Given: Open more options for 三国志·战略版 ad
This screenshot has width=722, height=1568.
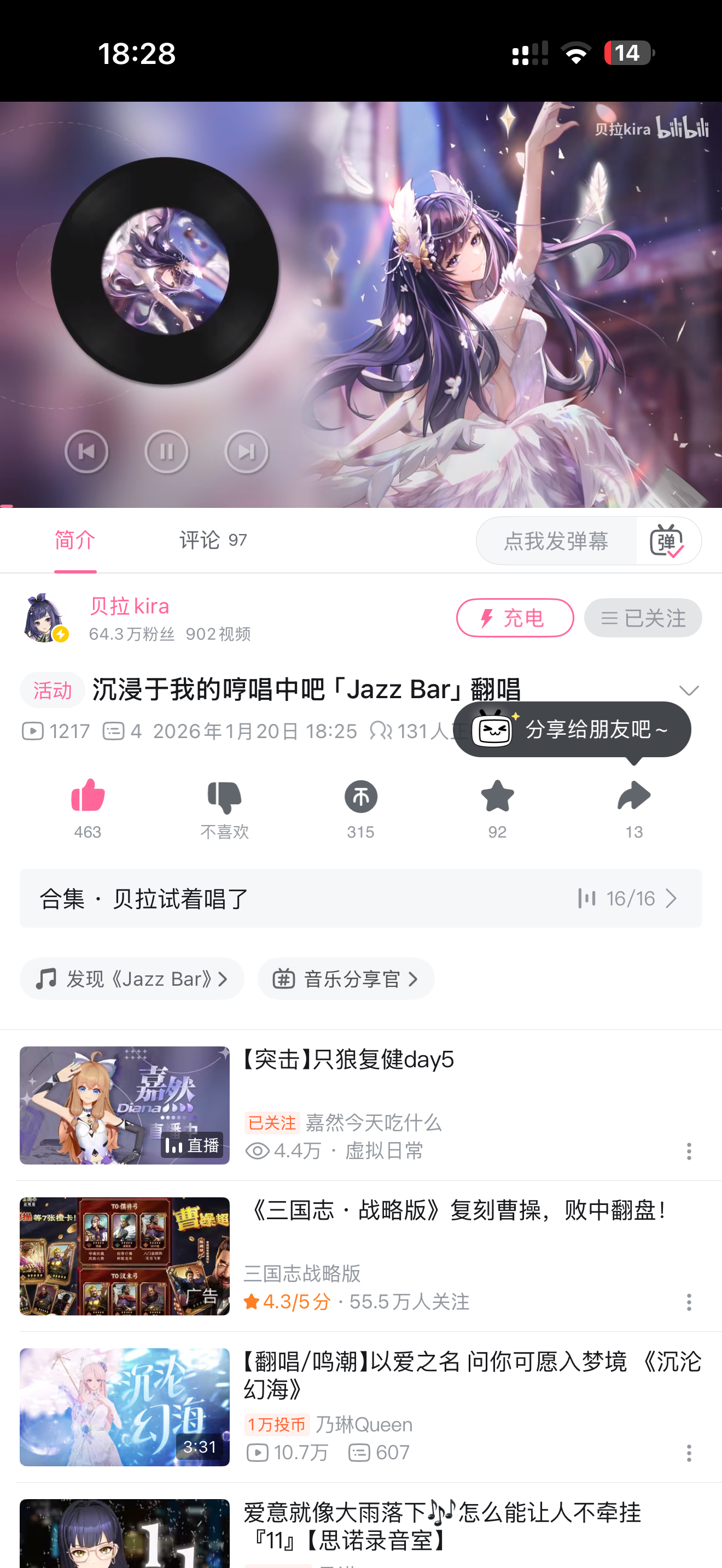Looking at the screenshot, I should (689, 1302).
